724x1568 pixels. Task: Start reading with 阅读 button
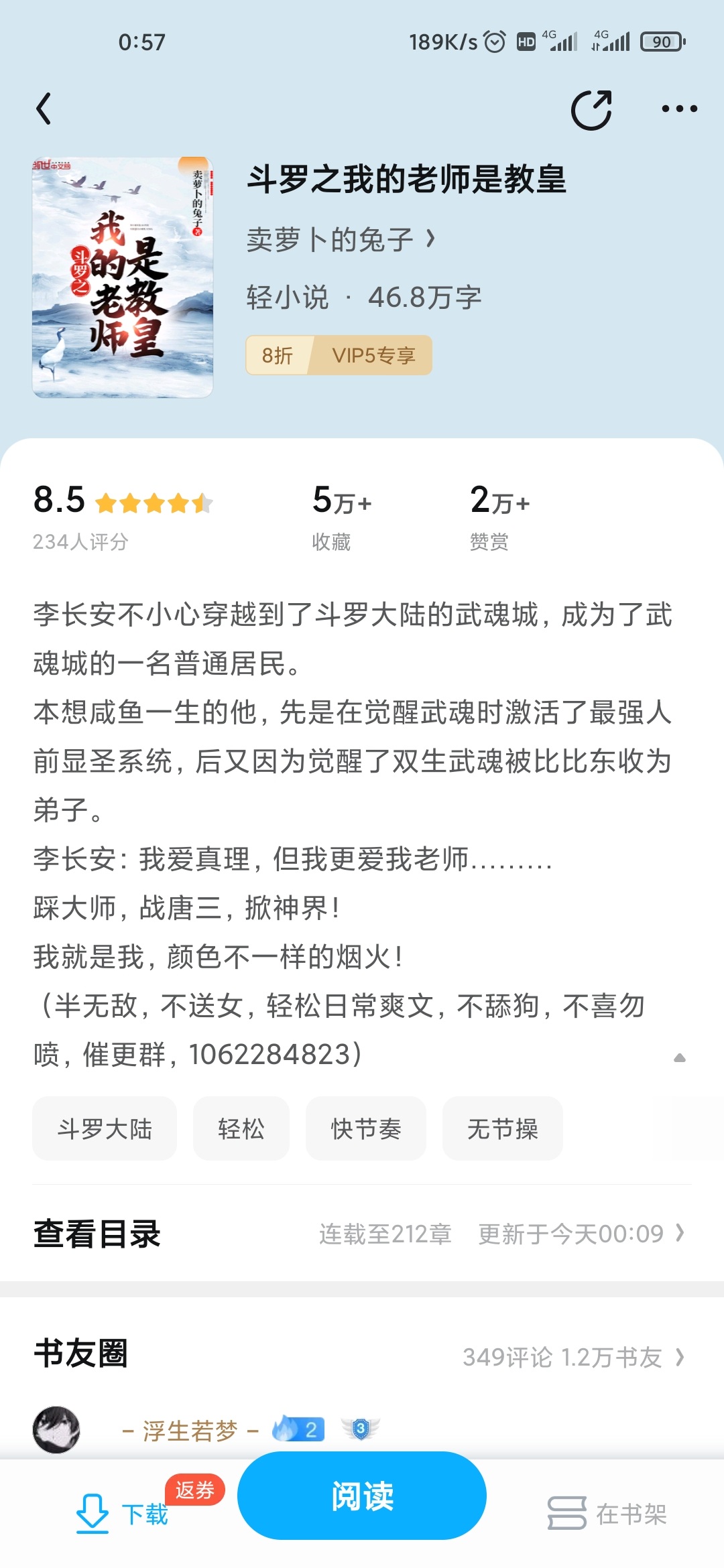[362, 1496]
